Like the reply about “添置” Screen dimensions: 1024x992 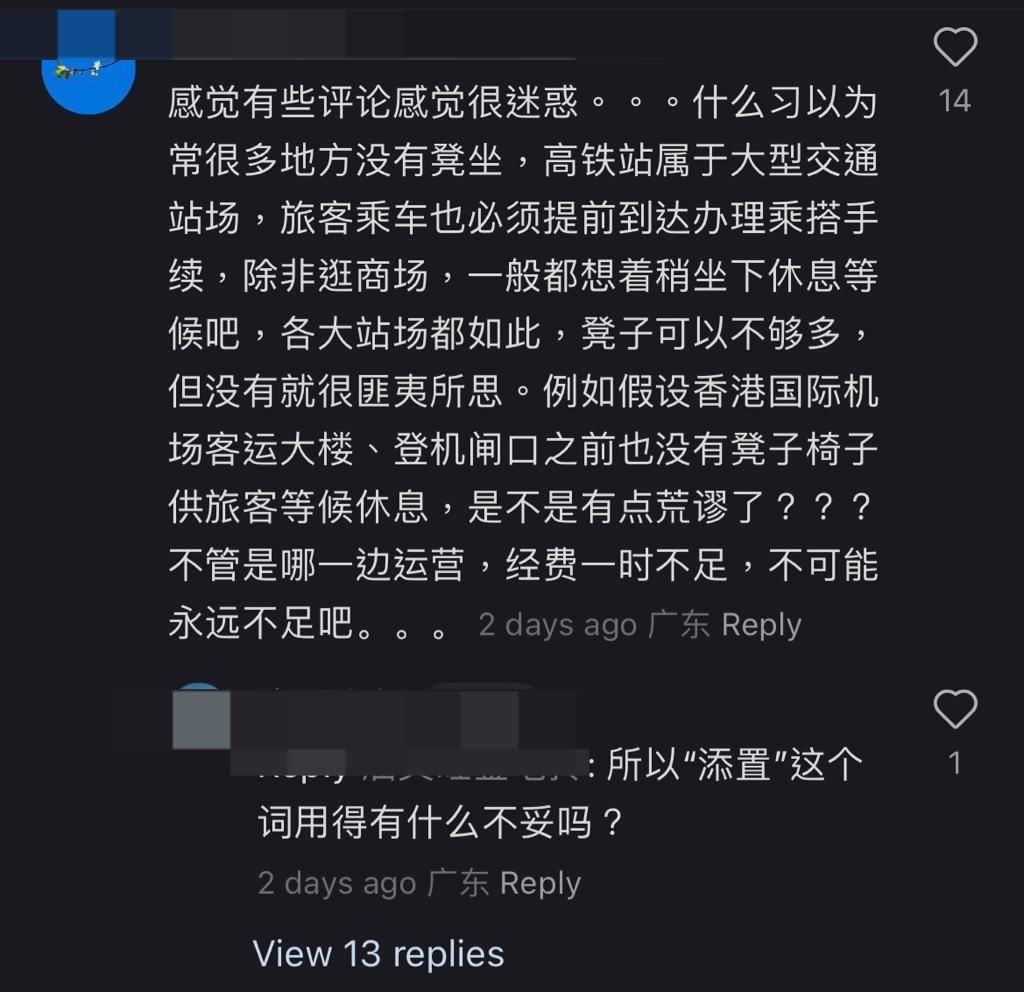click(x=954, y=709)
